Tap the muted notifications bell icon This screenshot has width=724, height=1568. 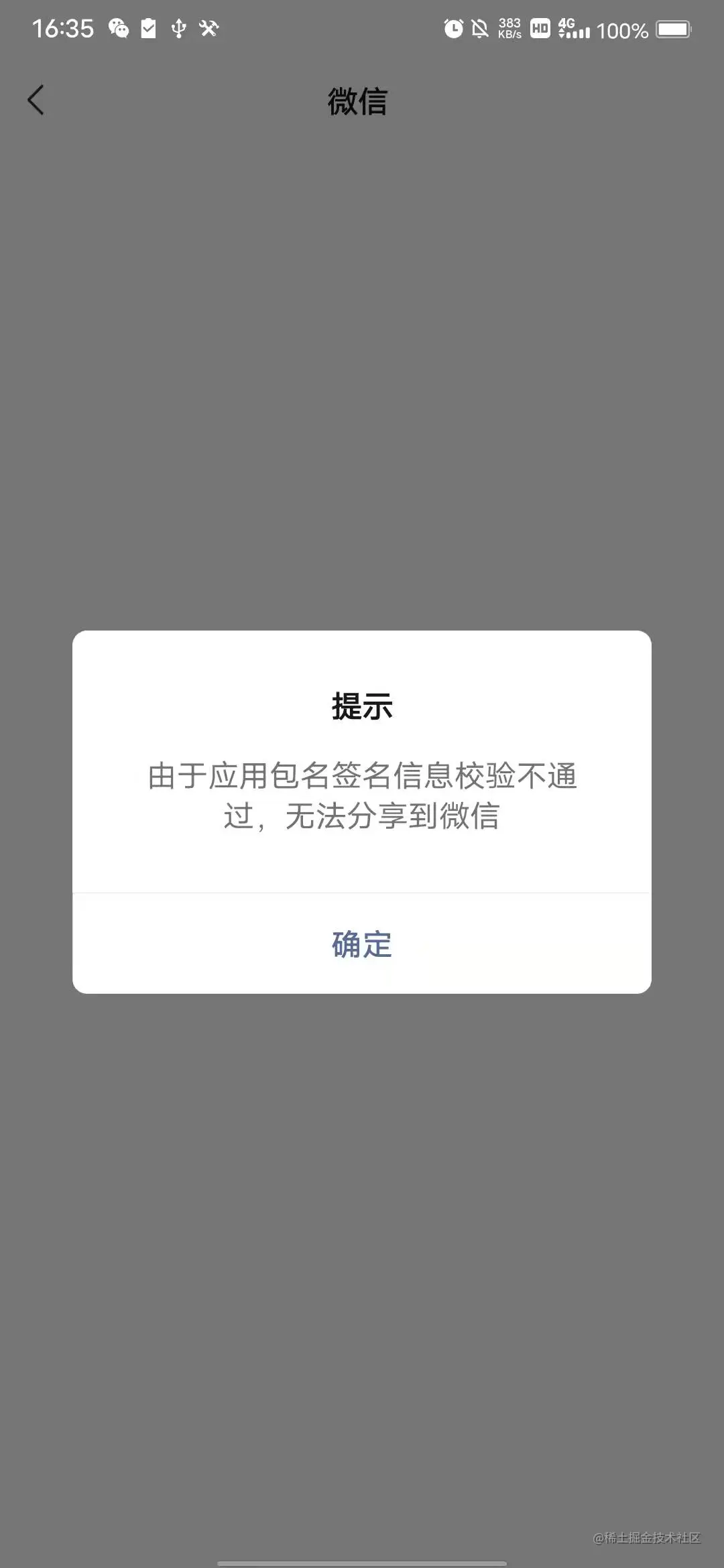click(x=479, y=29)
